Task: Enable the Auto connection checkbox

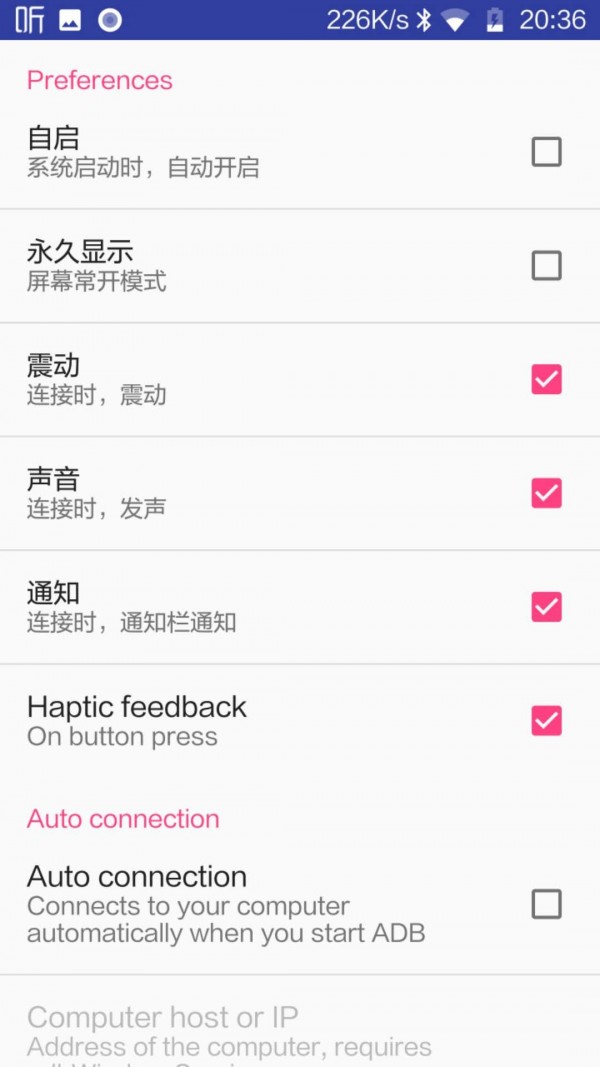Action: [x=546, y=904]
